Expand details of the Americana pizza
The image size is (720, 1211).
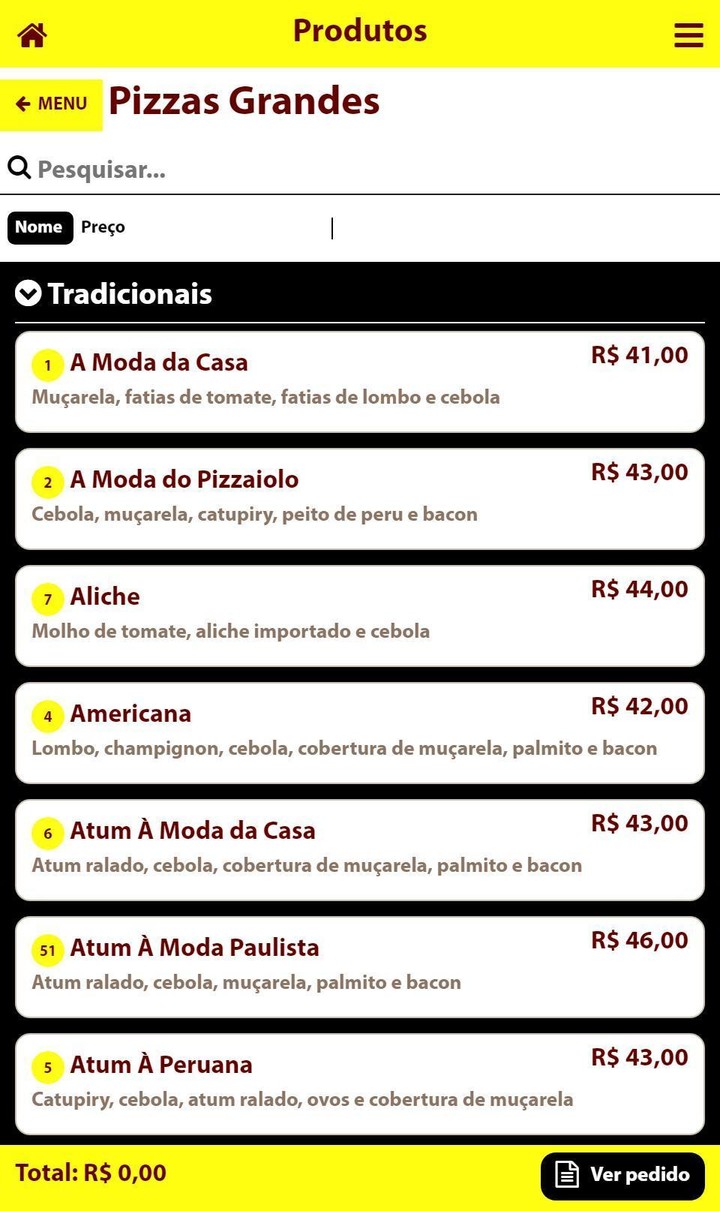coord(360,733)
